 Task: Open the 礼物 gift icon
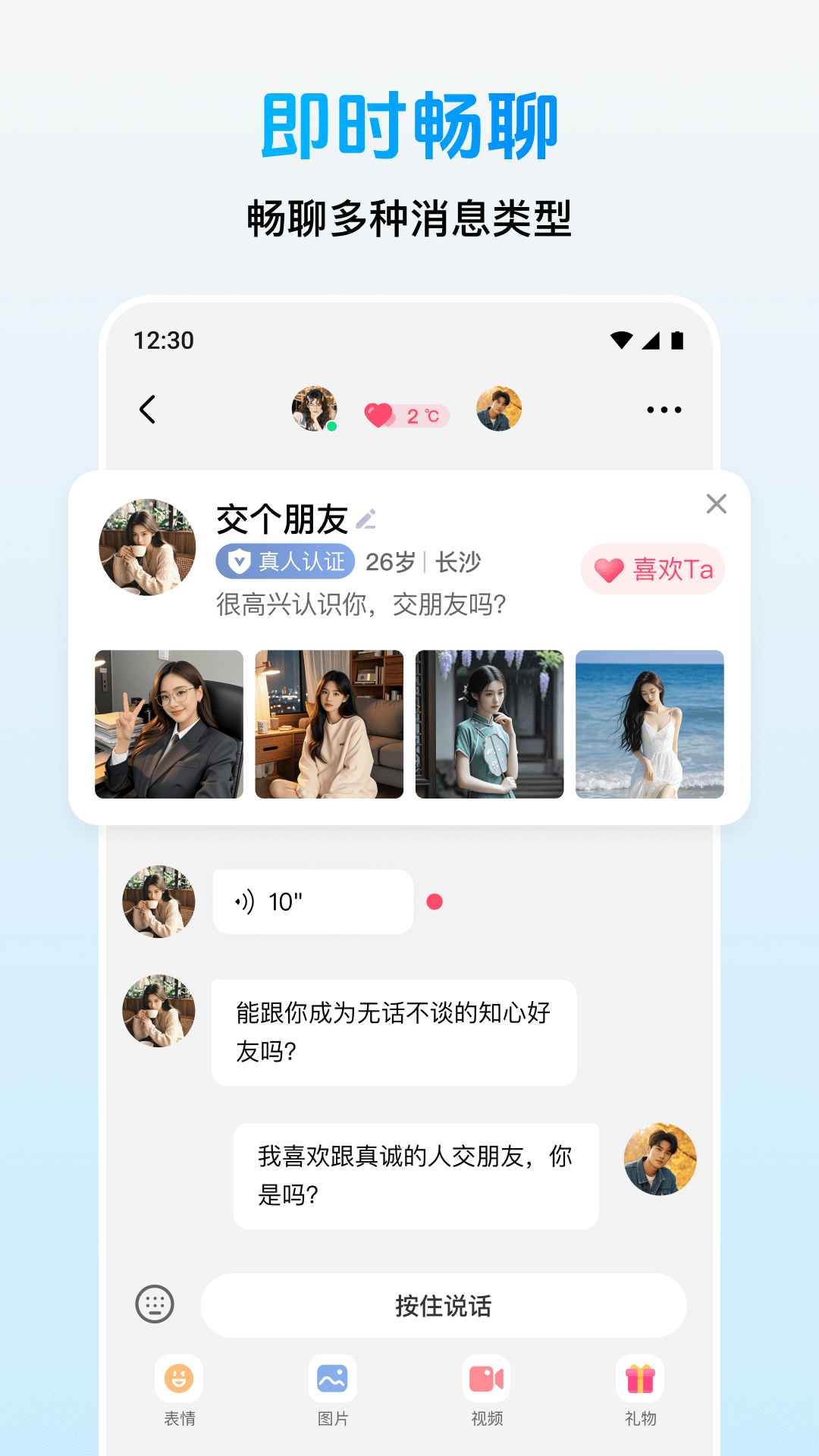pos(639,1382)
